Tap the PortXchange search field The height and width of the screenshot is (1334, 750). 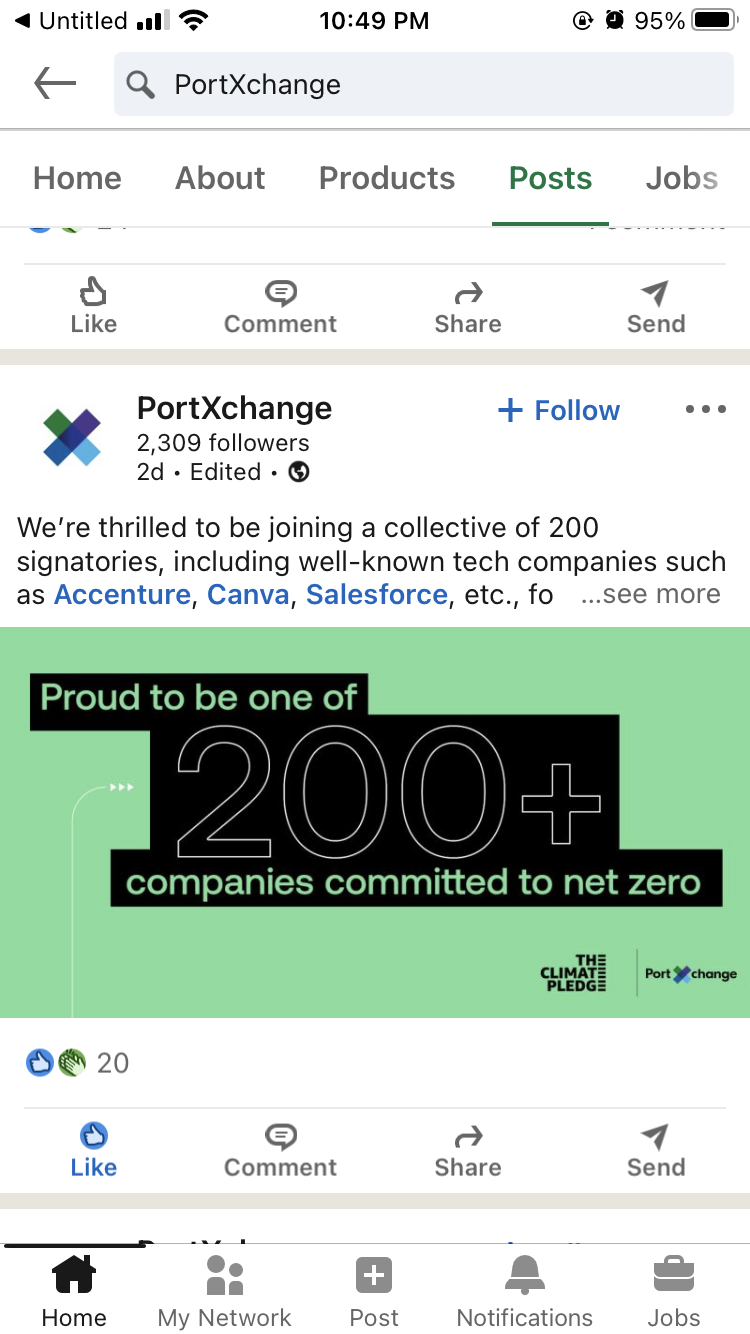point(424,84)
